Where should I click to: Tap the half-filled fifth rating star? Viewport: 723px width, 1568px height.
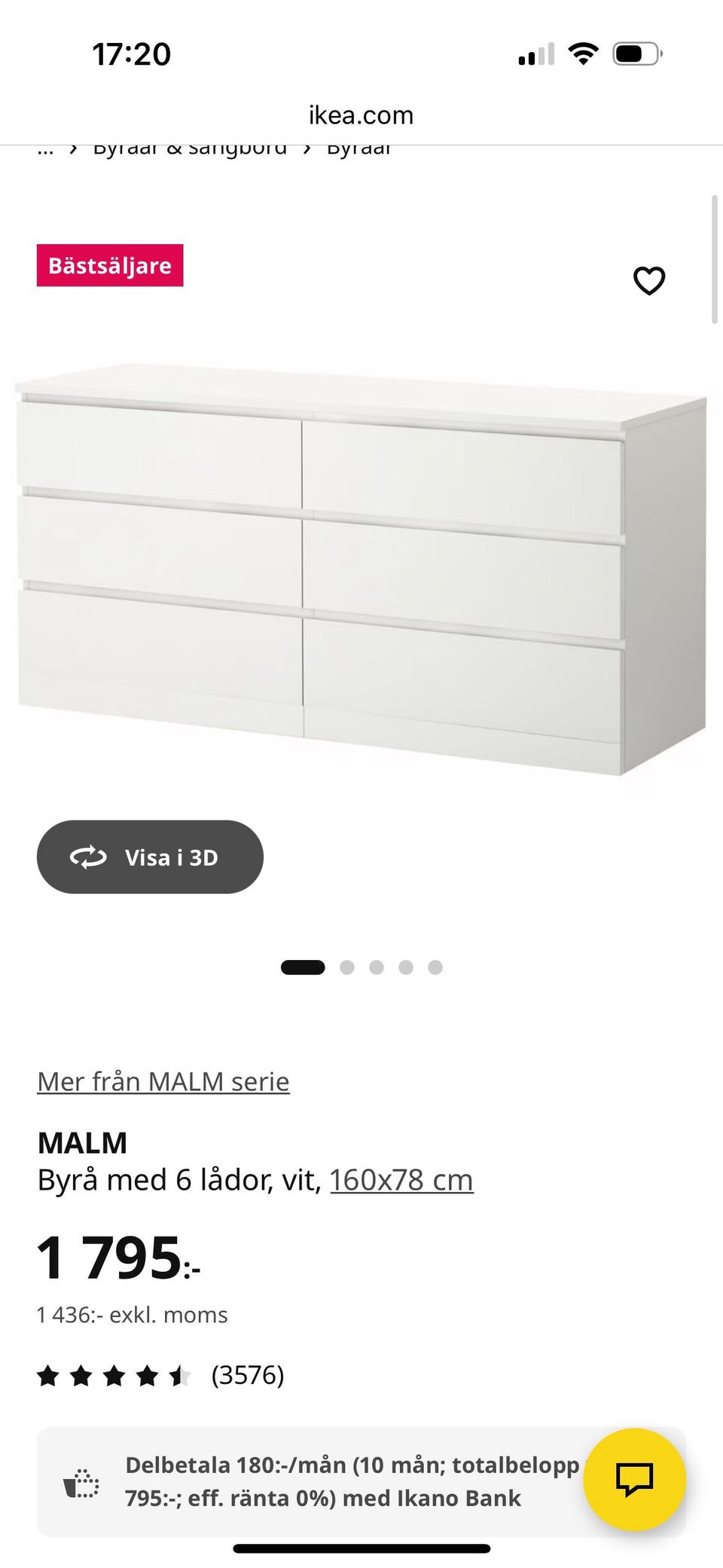click(x=181, y=1375)
